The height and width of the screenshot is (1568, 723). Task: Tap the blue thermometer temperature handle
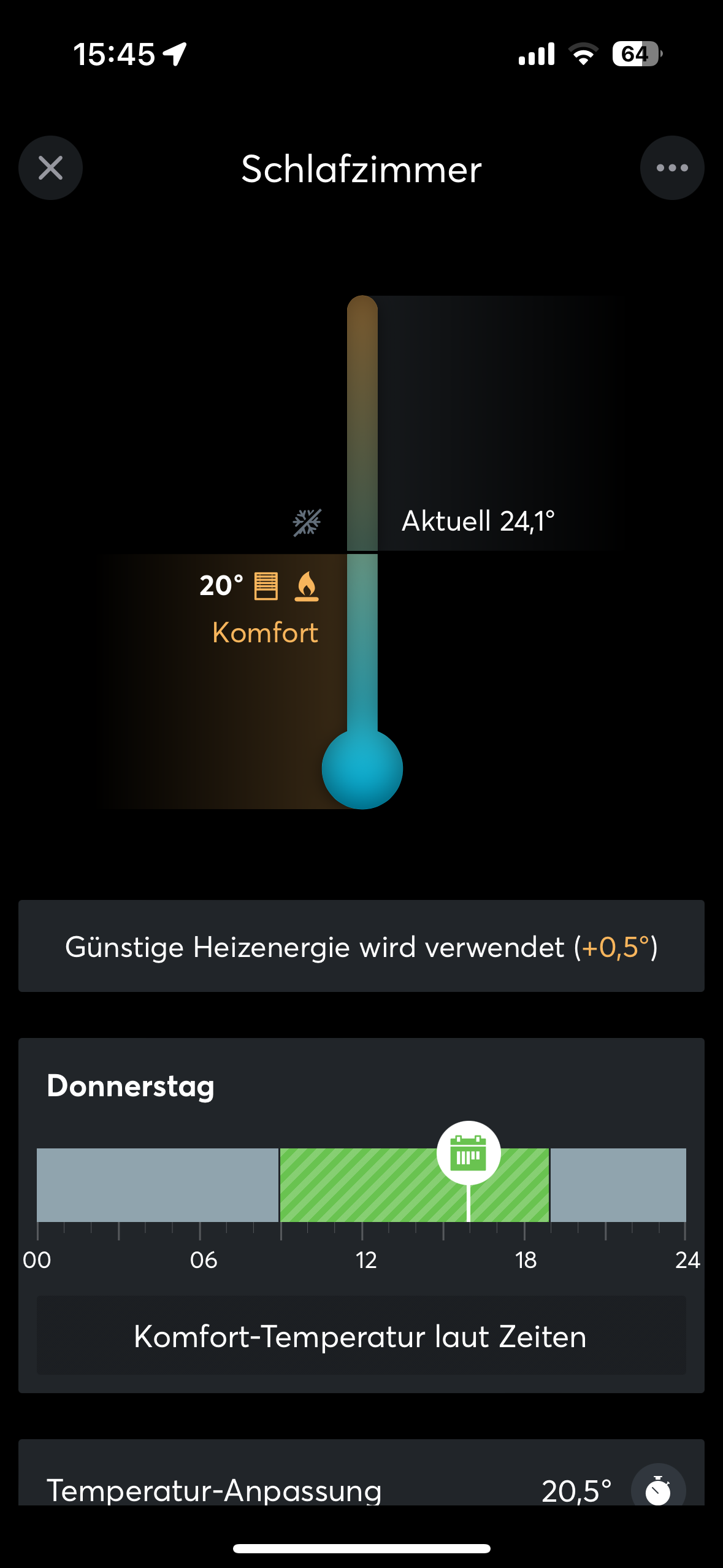pyautogui.click(x=362, y=769)
